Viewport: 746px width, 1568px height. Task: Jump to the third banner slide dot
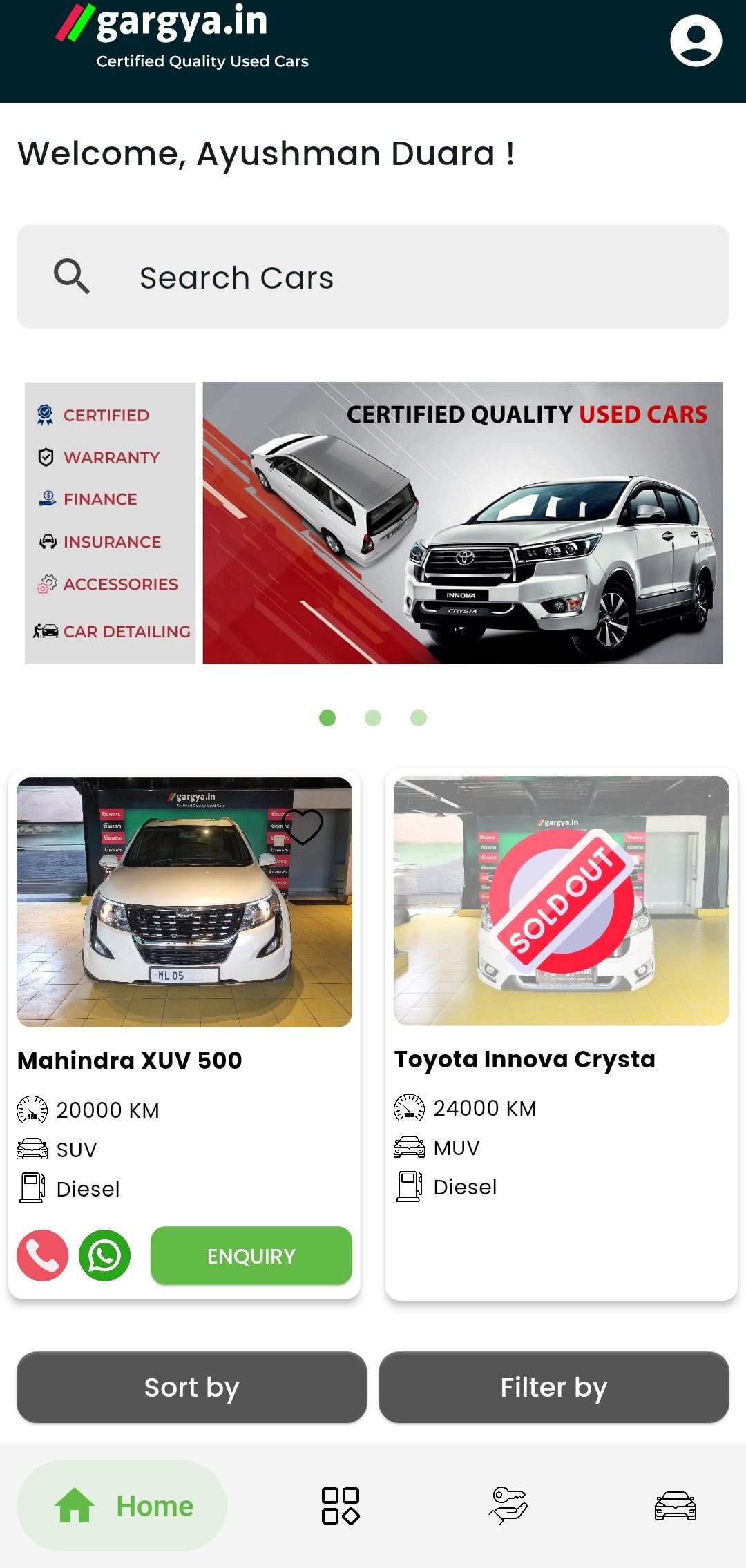pyautogui.click(x=419, y=718)
